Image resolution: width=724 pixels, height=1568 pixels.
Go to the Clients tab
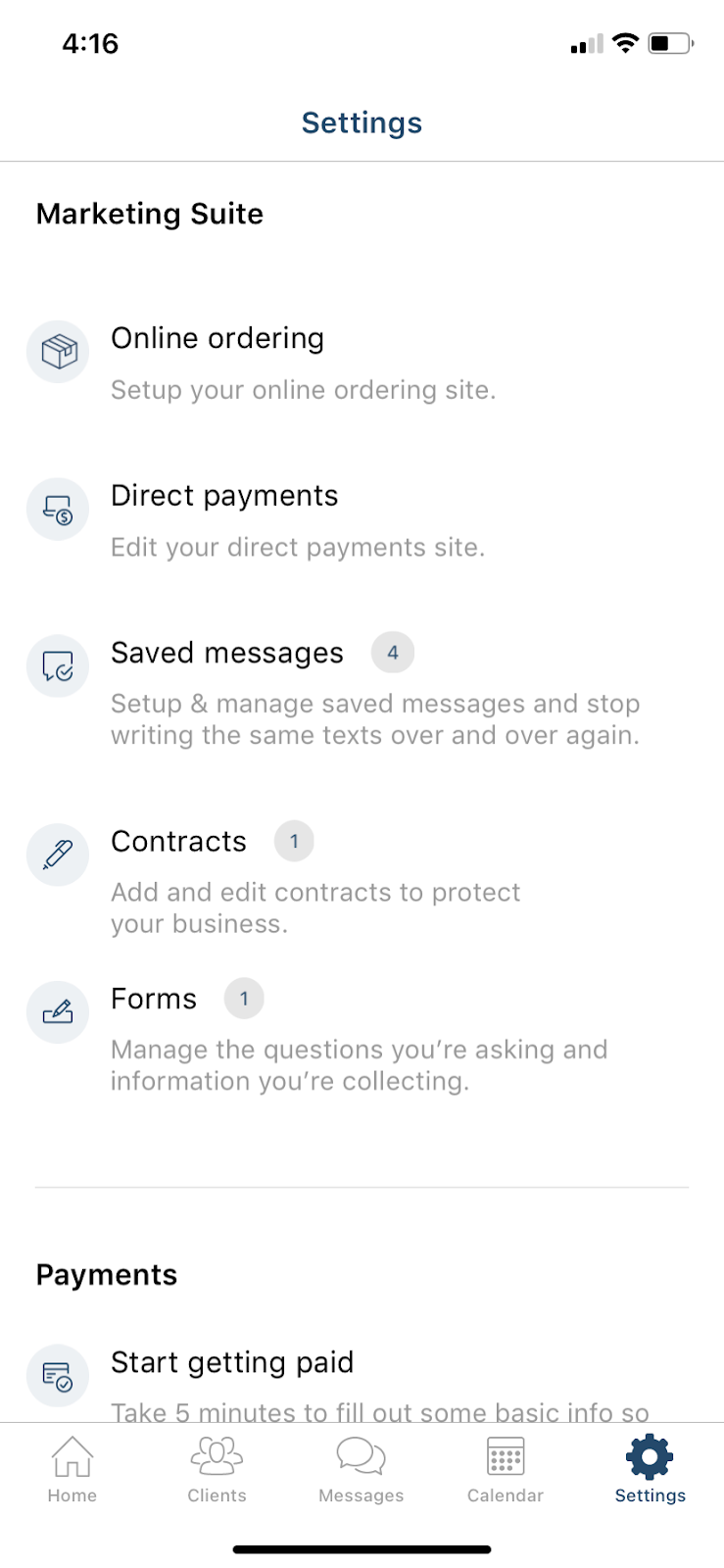(x=217, y=1469)
